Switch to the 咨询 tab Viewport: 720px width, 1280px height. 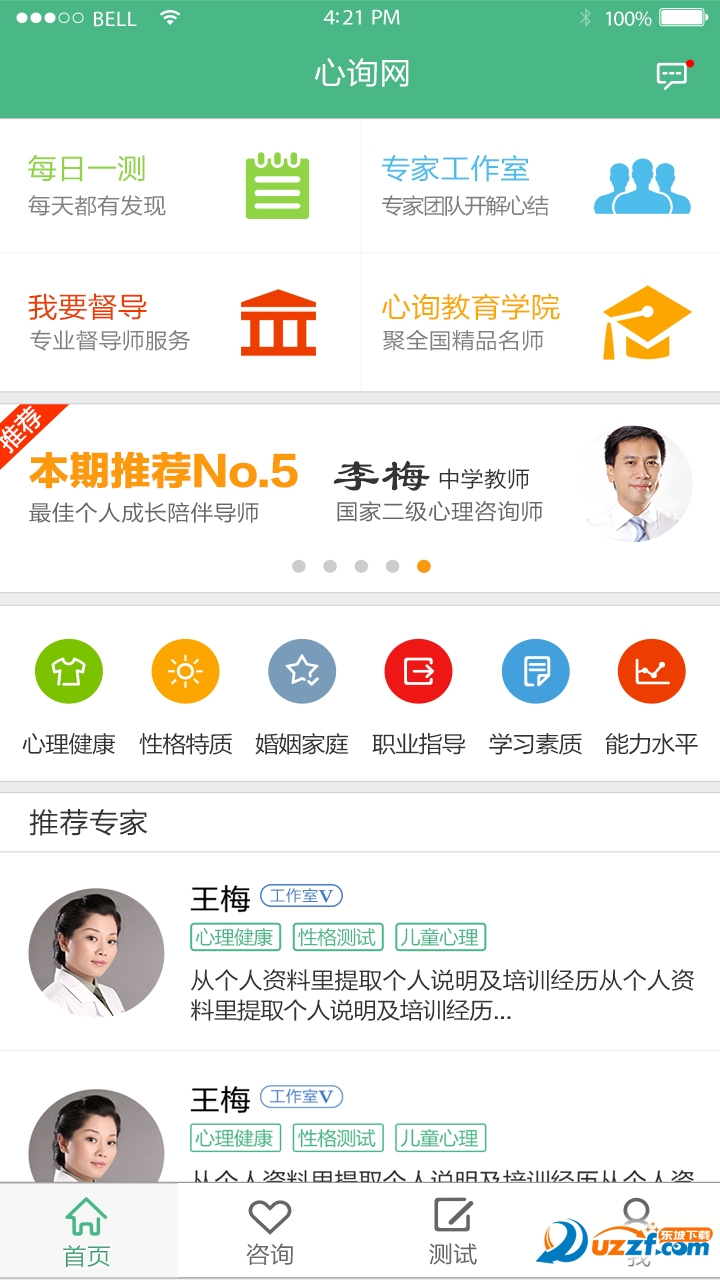(269, 1232)
